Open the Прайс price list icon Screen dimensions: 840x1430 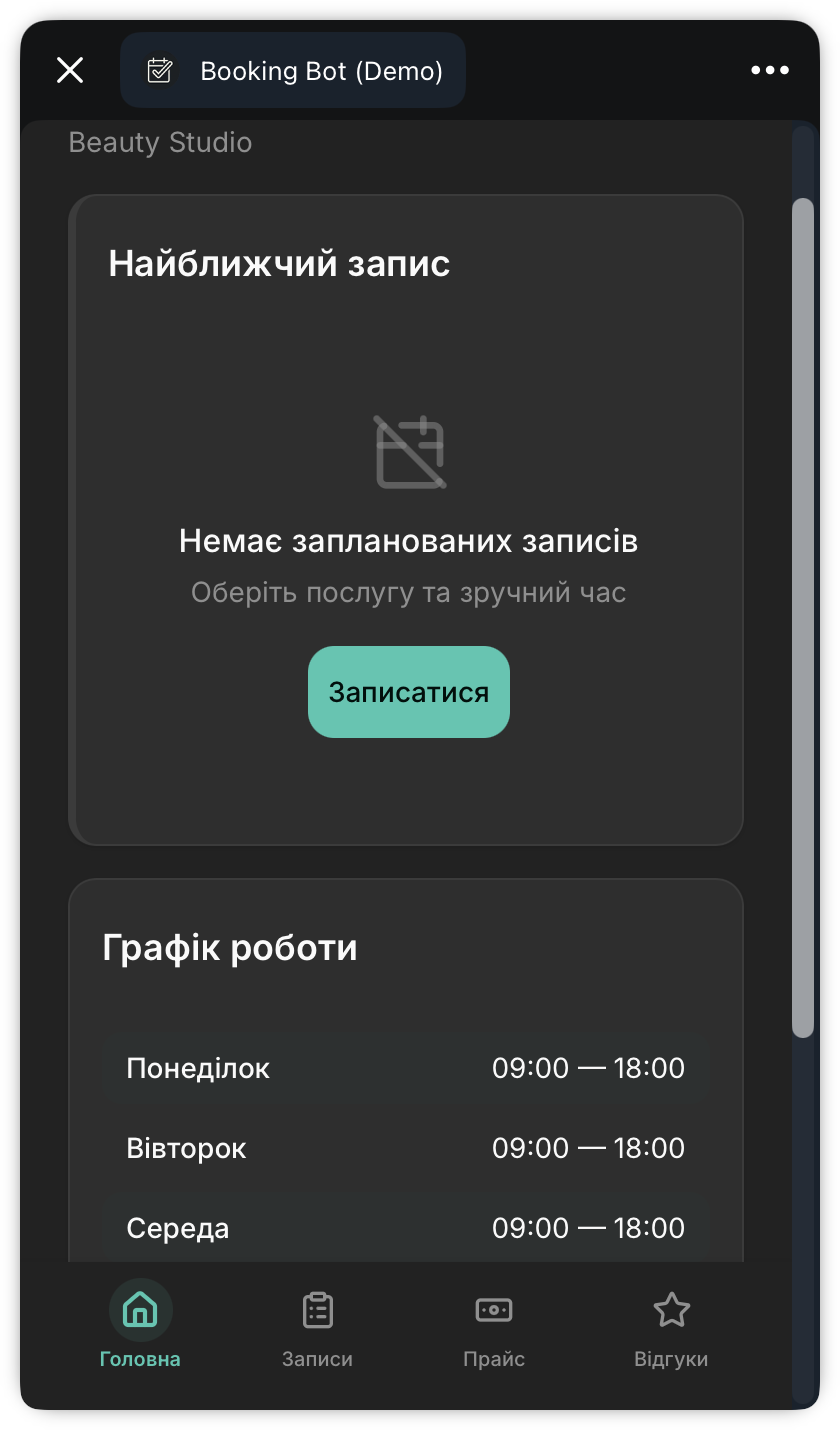coord(494,1309)
